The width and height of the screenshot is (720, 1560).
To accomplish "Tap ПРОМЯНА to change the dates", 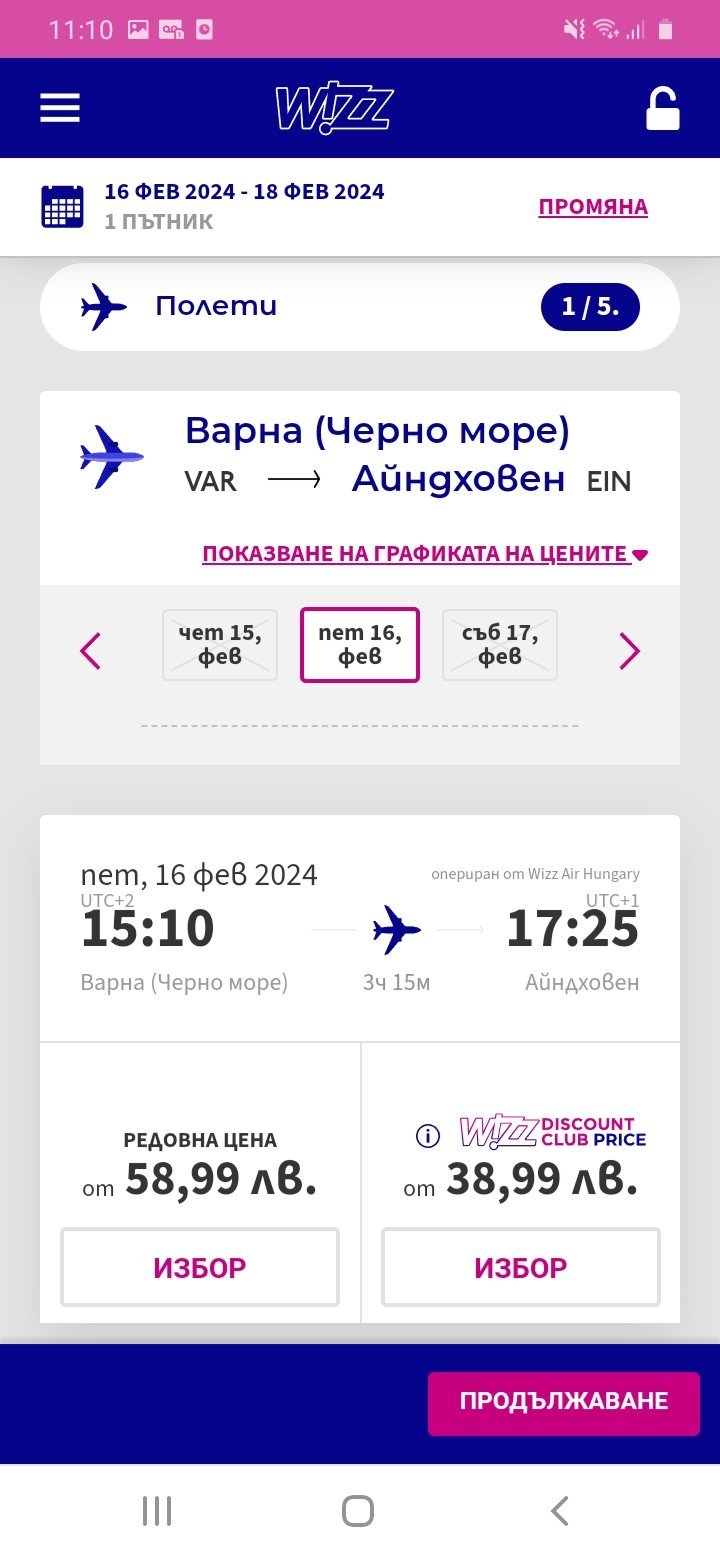I will pos(593,207).
